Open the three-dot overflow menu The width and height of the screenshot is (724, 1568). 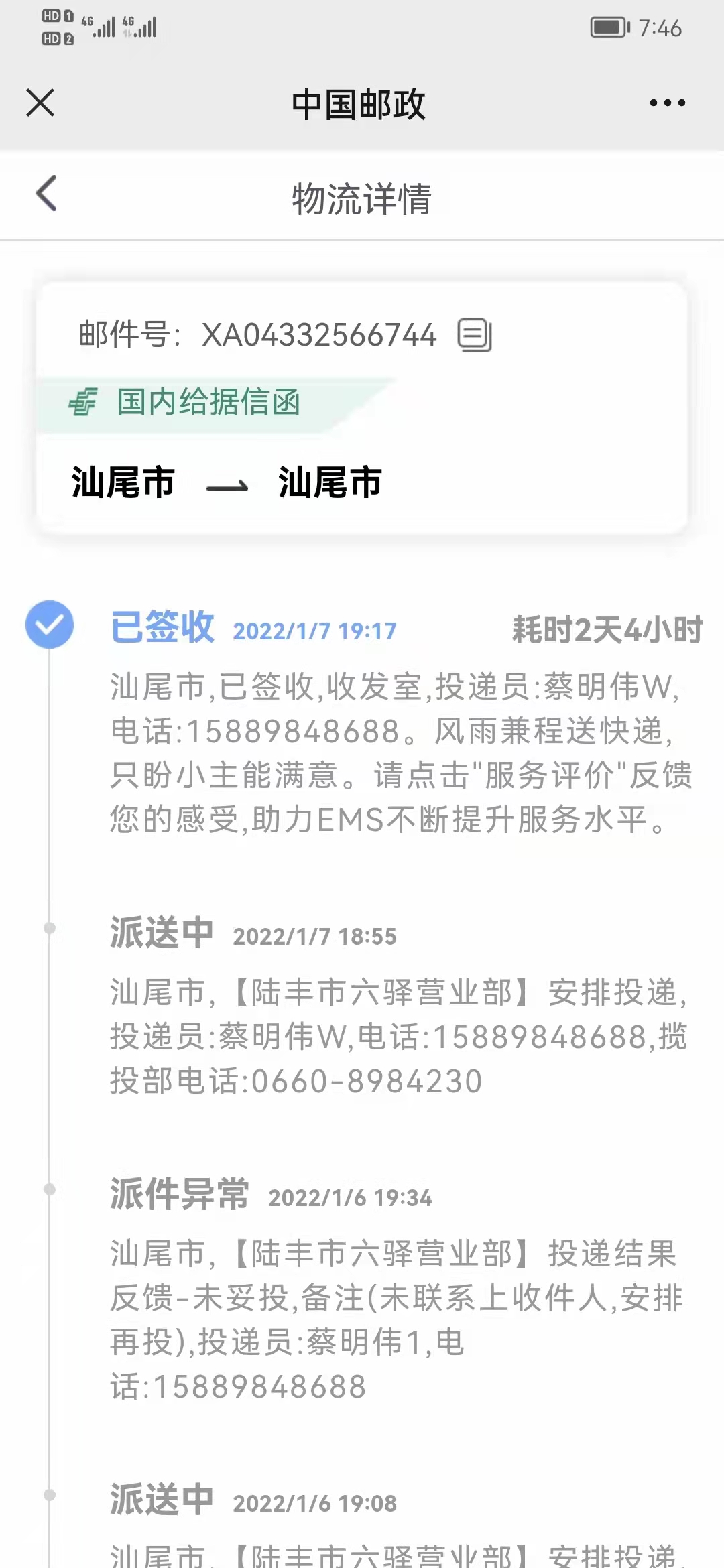coord(667,103)
